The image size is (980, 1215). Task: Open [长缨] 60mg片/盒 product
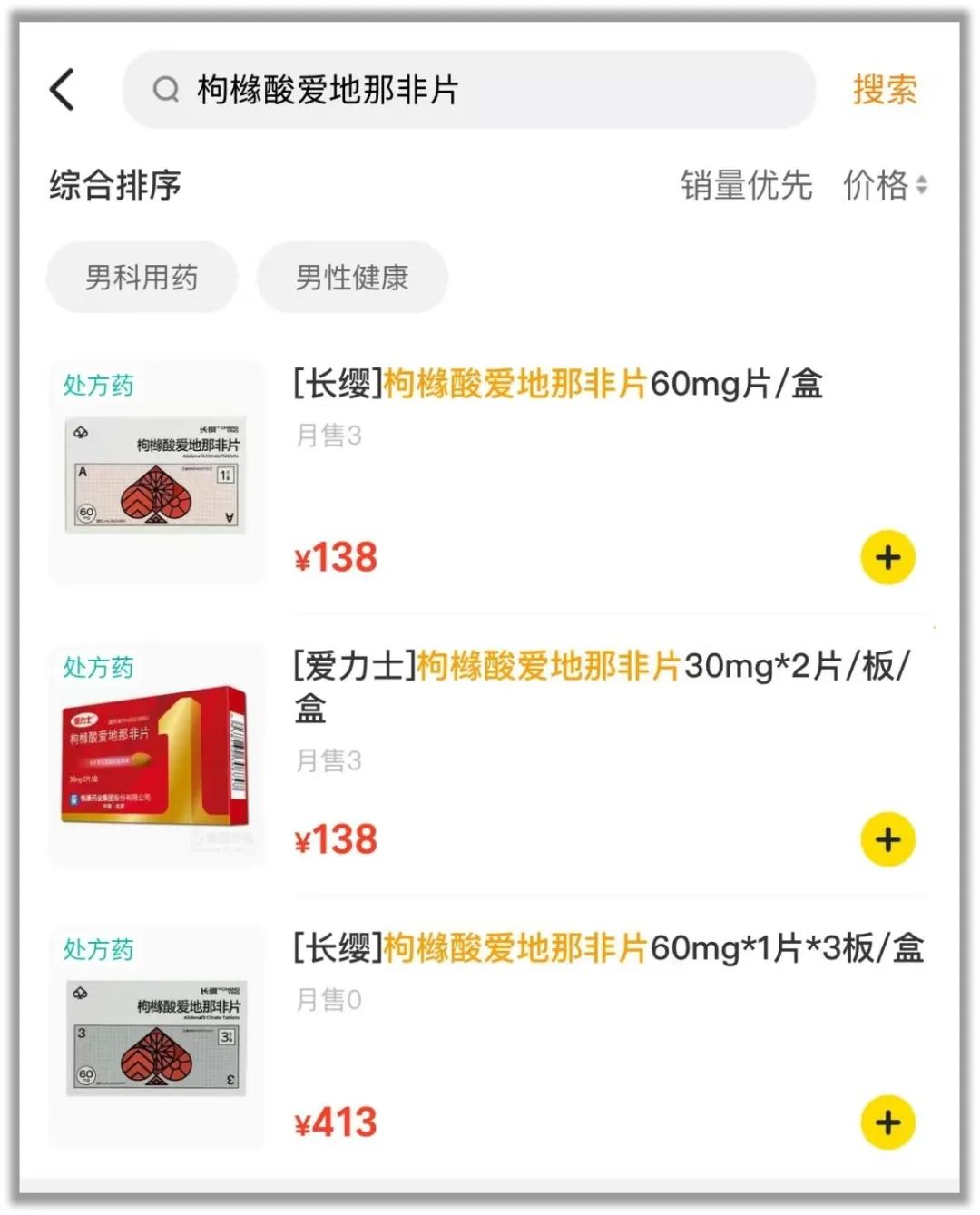coord(557,384)
